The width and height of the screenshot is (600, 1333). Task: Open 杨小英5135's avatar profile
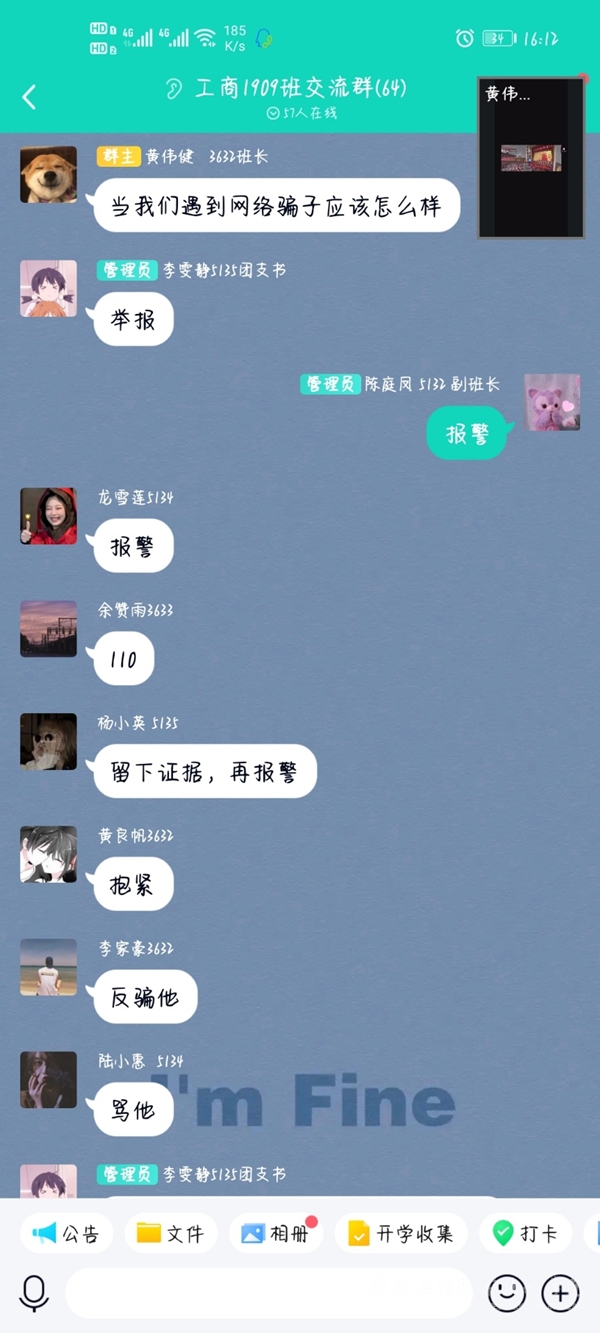coord(48,742)
